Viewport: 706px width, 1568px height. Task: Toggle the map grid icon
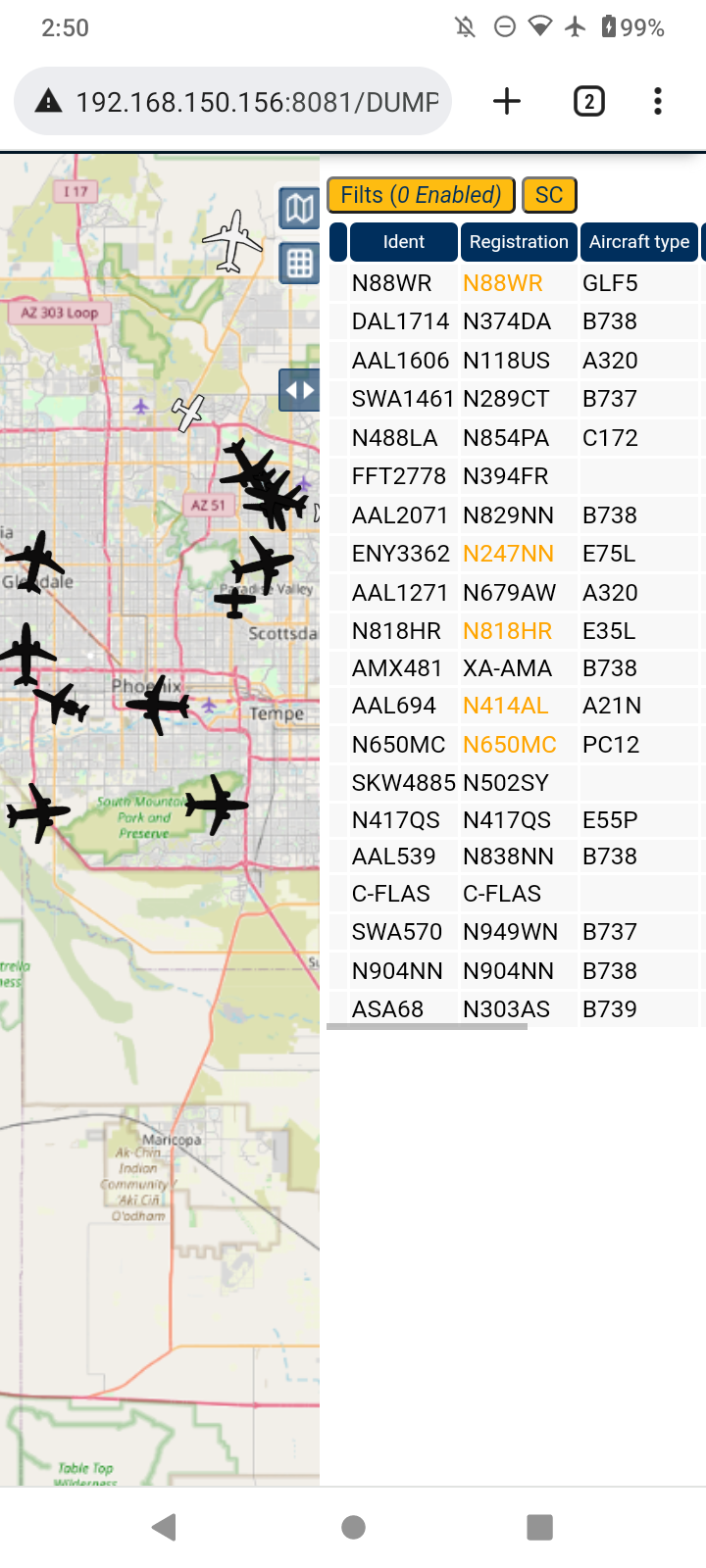299,263
